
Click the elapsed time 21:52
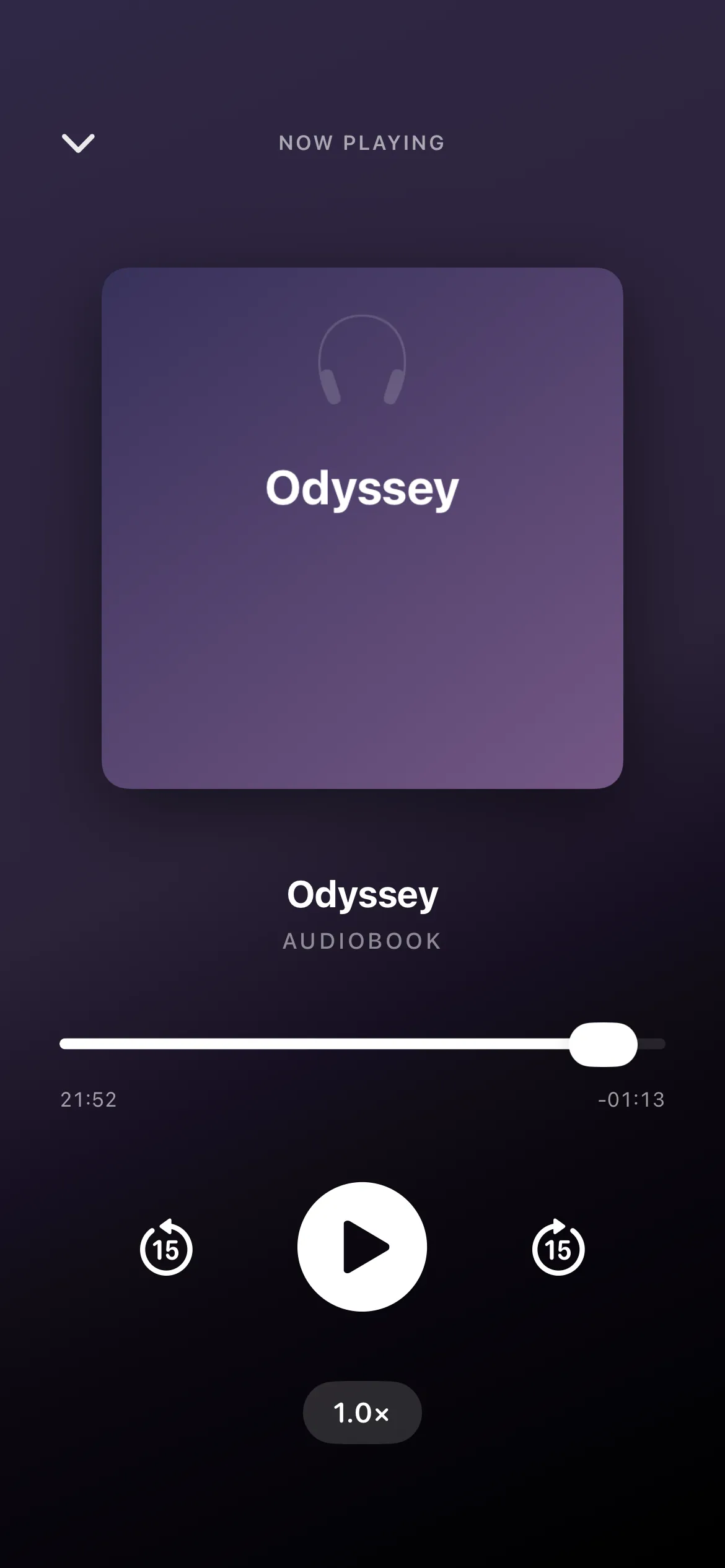(x=89, y=1099)
